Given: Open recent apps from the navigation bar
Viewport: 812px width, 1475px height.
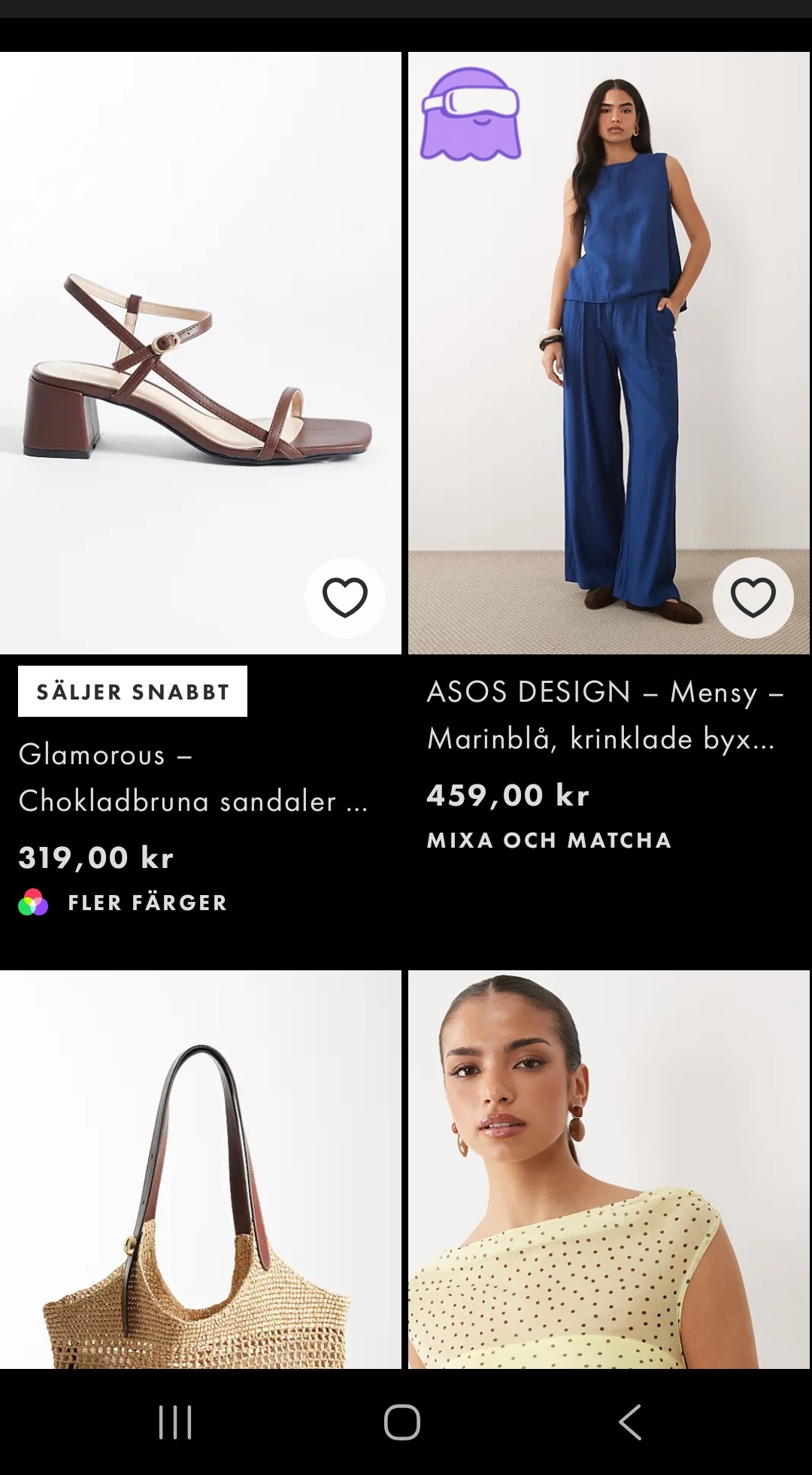Looking at the screenshot, I should [175, 1422].
